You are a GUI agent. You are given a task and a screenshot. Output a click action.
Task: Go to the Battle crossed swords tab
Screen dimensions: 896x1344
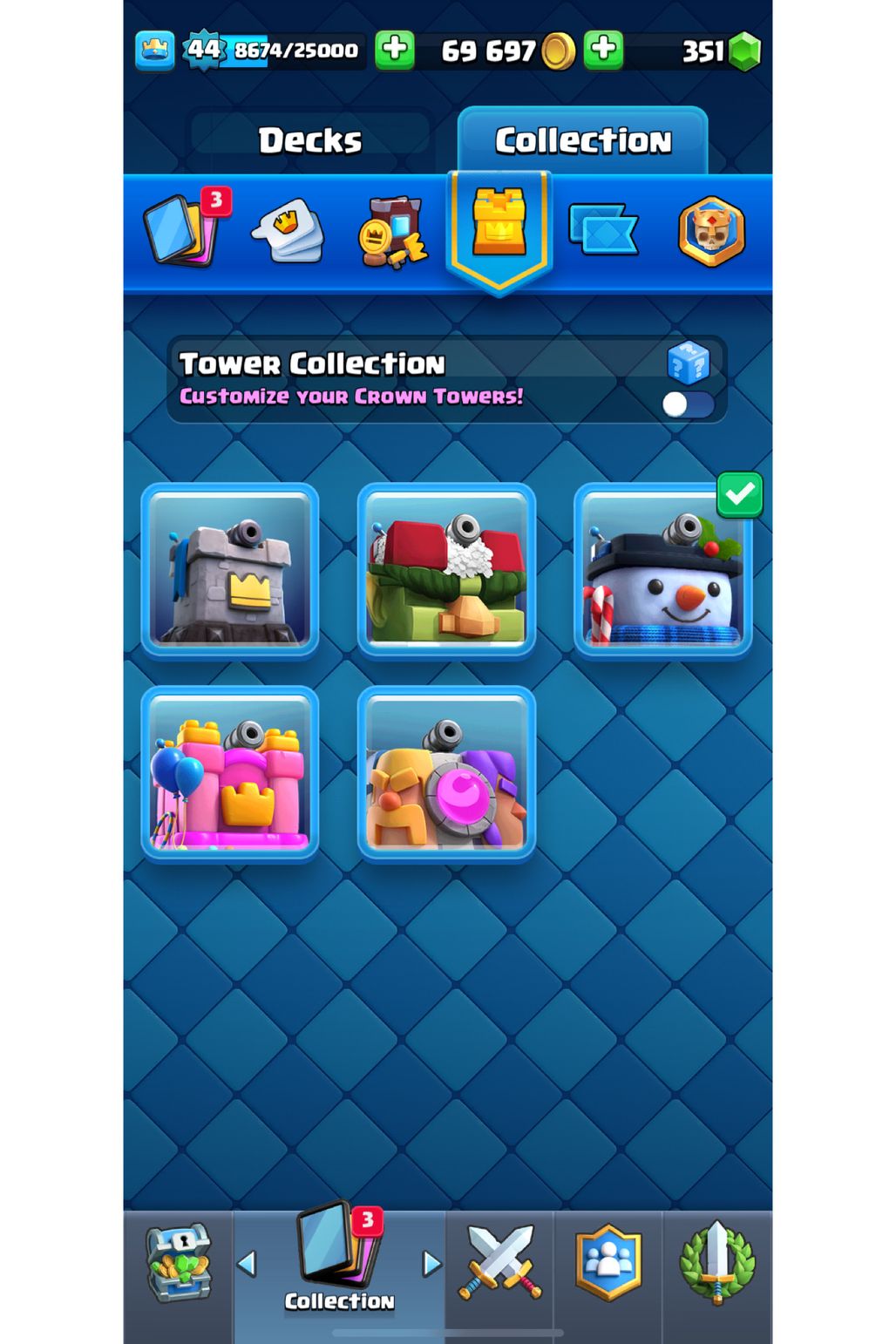click(499, 1263)
